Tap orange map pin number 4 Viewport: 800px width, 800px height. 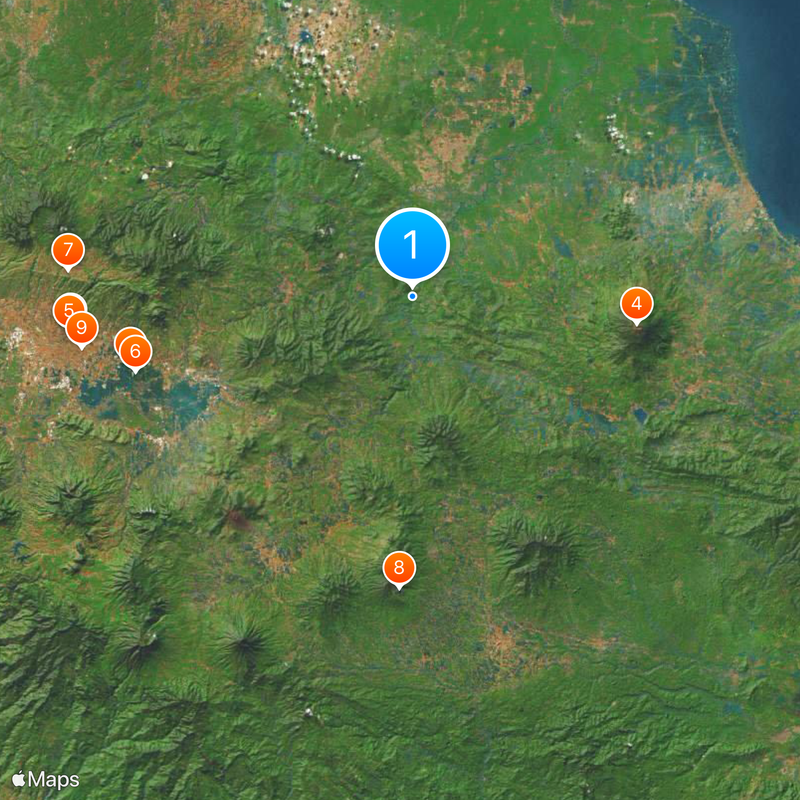click(x=637, y=303)
